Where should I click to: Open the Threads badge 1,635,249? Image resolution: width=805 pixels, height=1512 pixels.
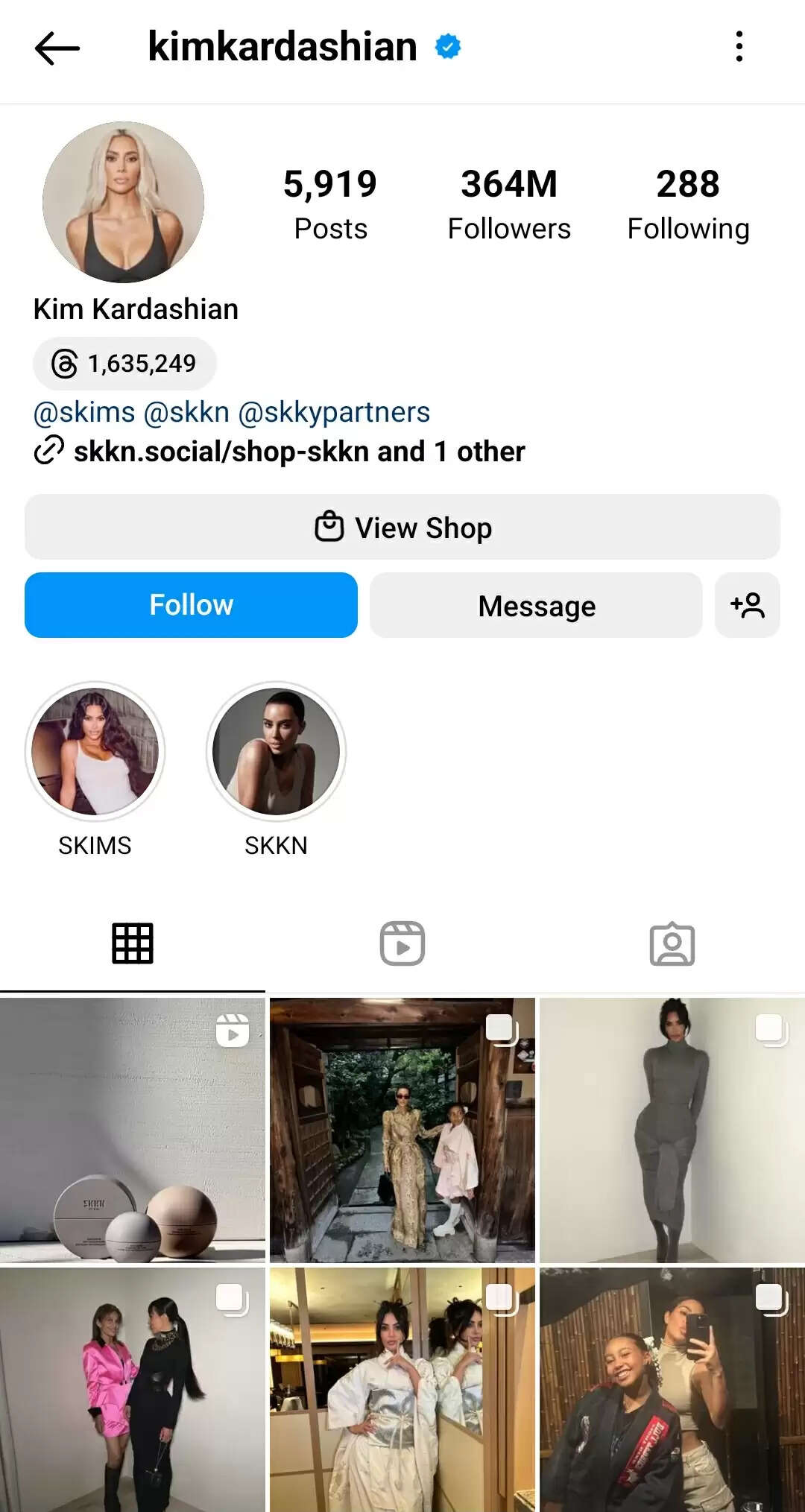[124, 364]
